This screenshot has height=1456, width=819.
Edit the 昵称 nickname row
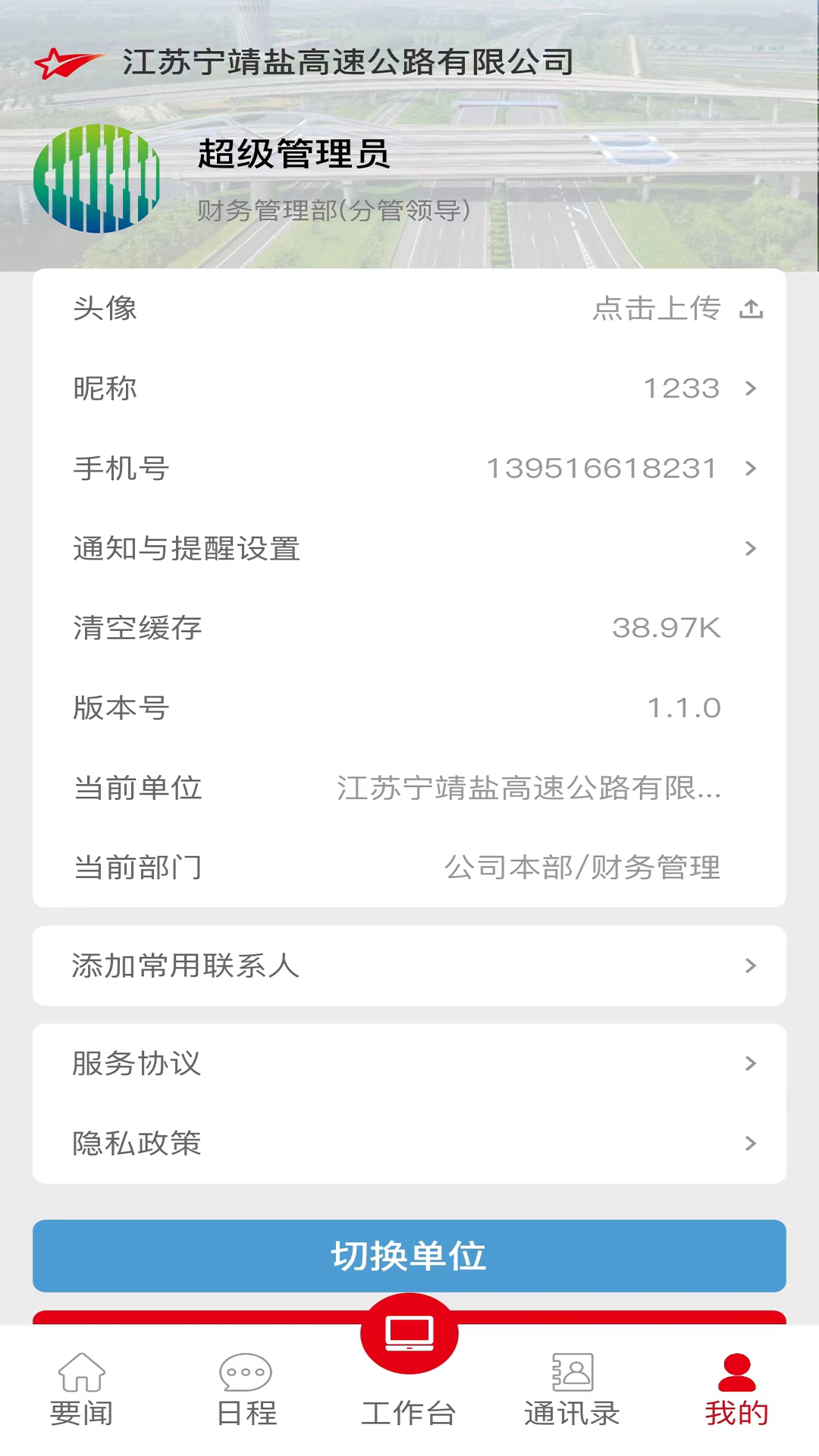click(x=409, y=388)
